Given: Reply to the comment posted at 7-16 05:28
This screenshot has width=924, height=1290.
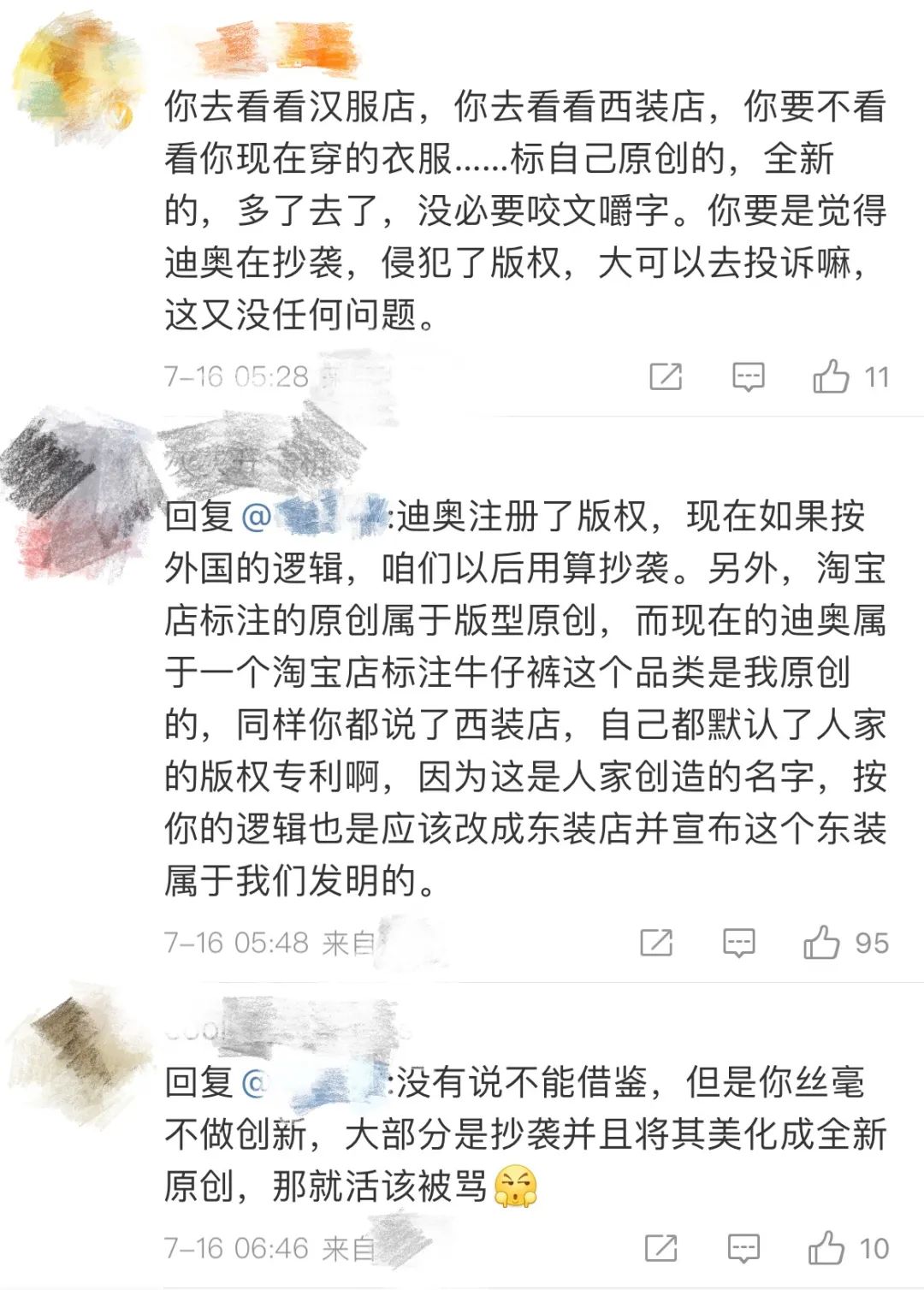Looking at the screenshot, I should pos(748,376).
